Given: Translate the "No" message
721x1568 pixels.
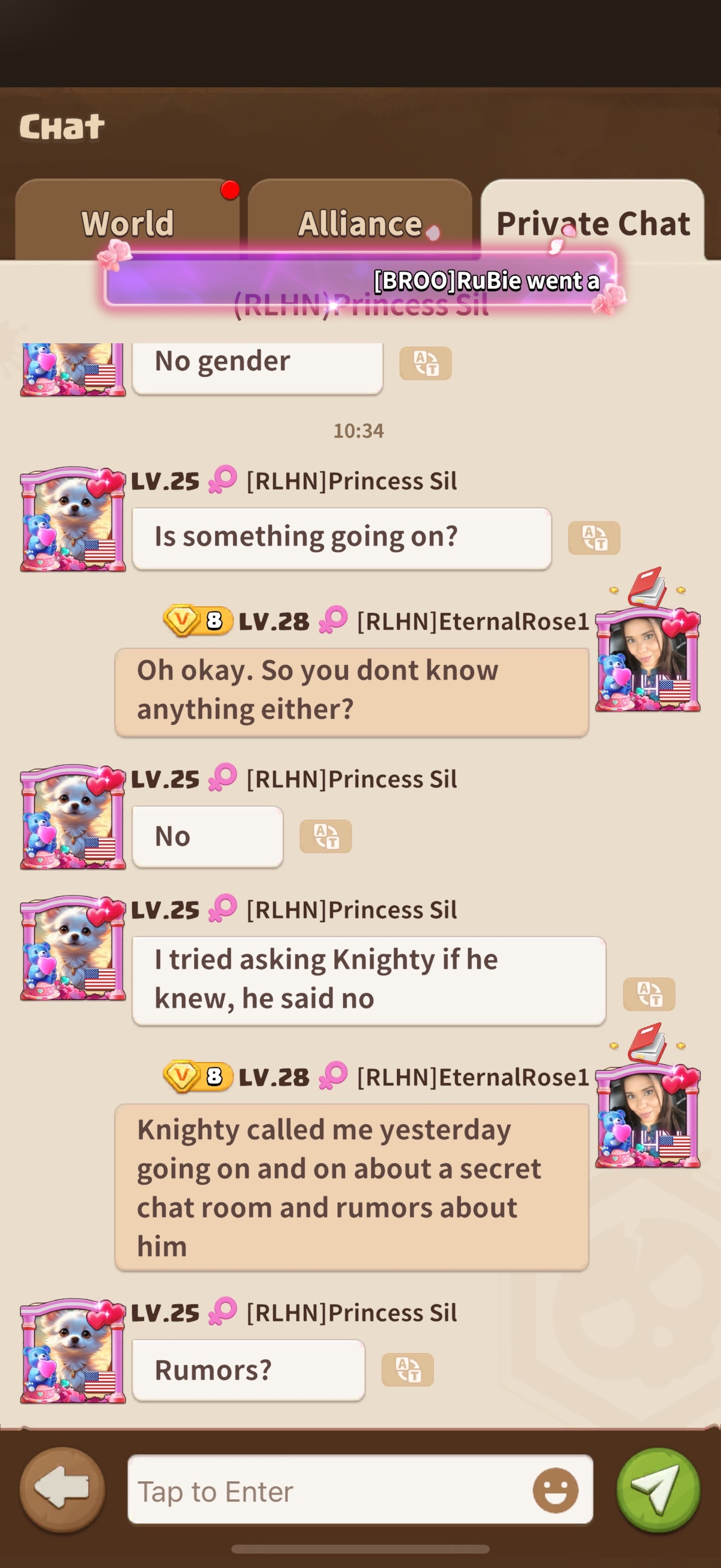Looking at the screenshot, I should [325, 836].
